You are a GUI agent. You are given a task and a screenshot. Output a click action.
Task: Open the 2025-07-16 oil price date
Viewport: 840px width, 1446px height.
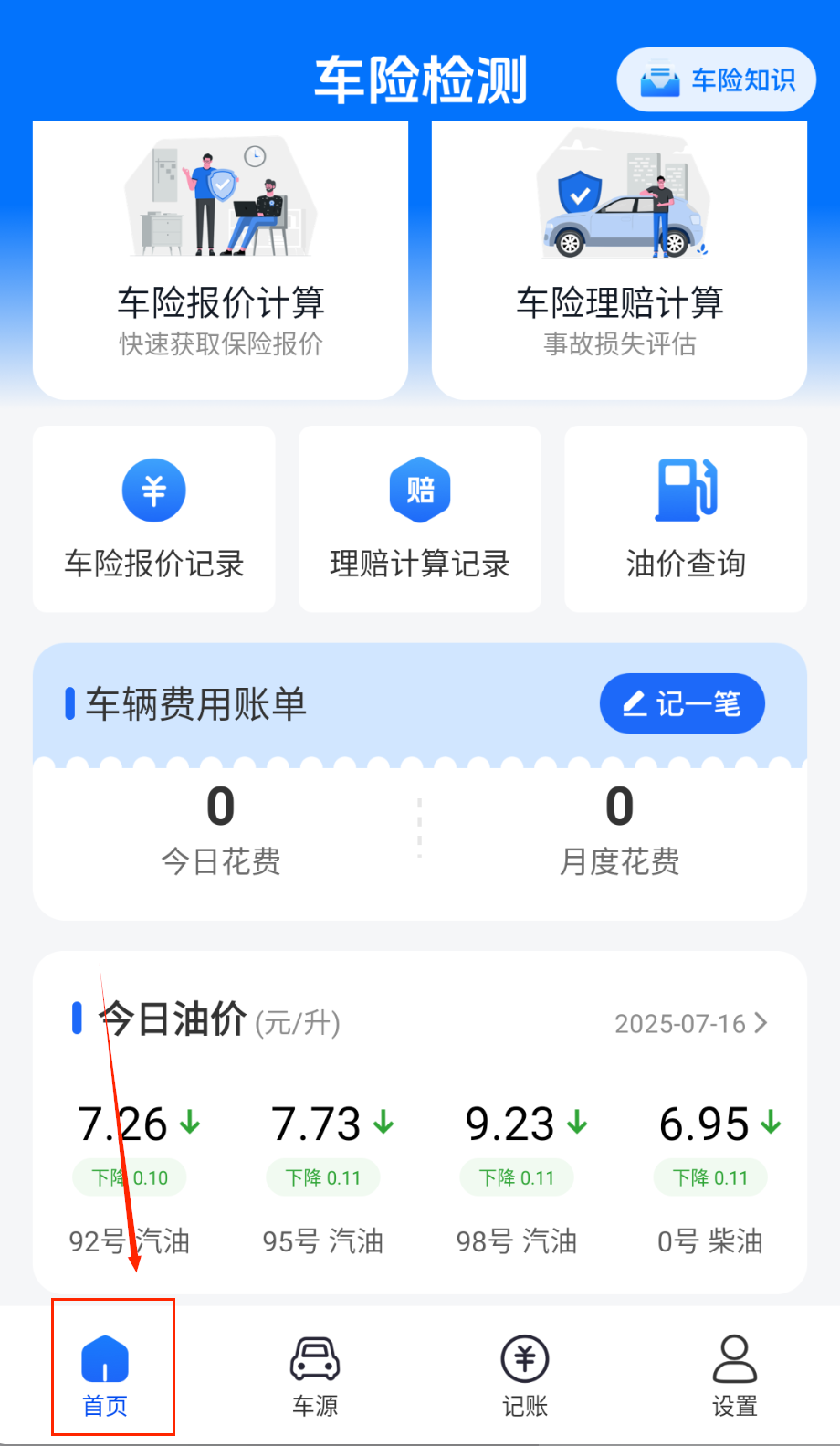[x=690, y=1023]
